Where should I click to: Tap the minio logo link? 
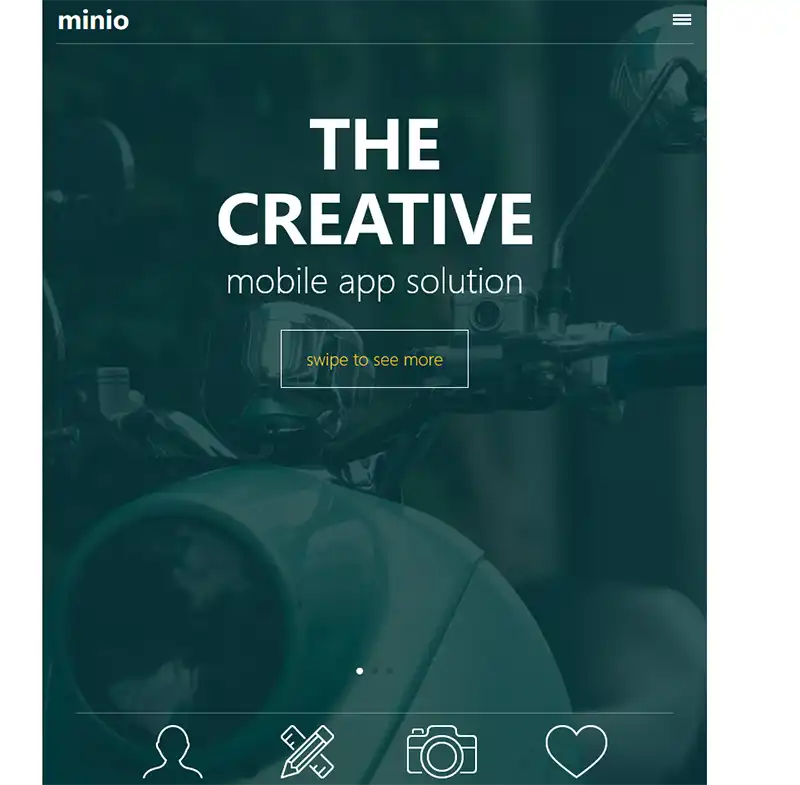click(93, 20)
